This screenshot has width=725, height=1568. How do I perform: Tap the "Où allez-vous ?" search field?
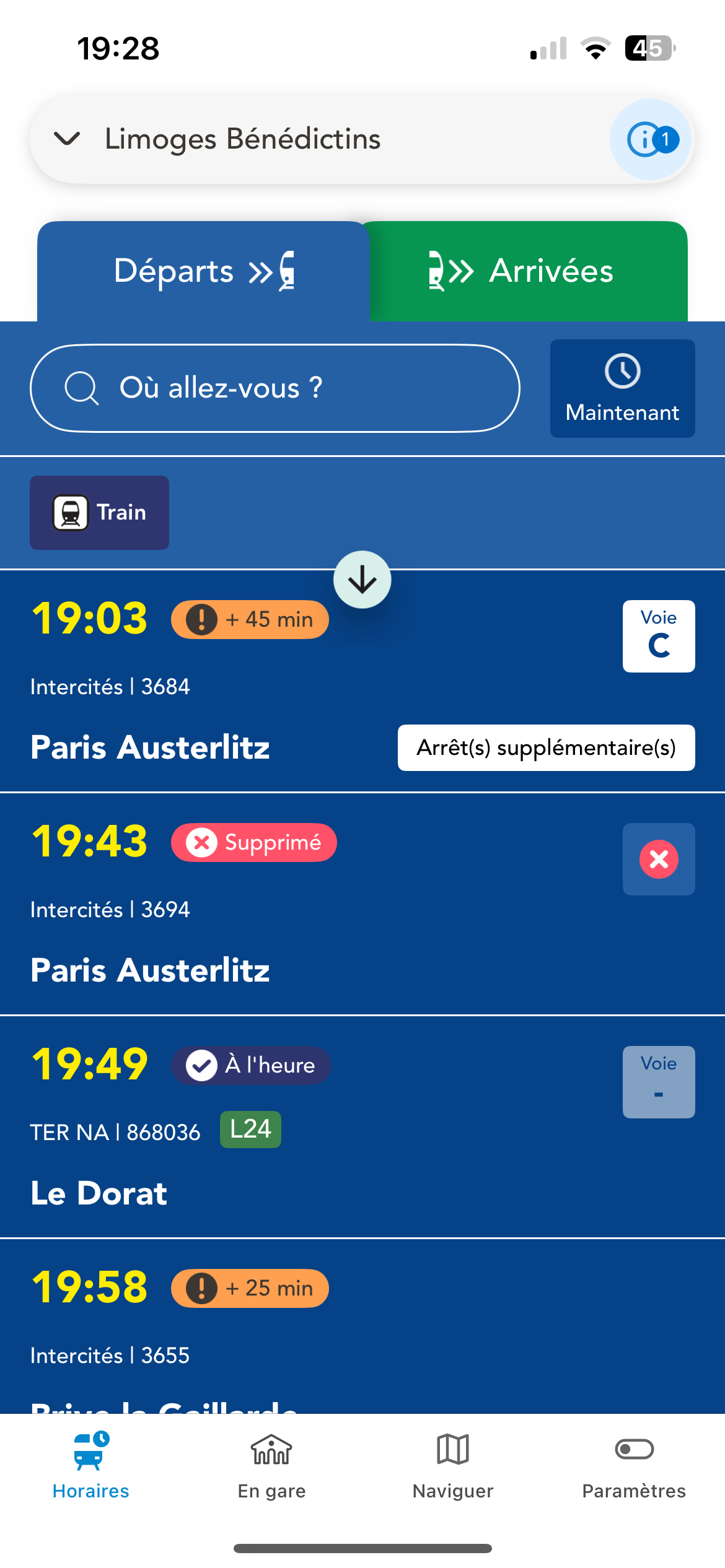[275, 388]
